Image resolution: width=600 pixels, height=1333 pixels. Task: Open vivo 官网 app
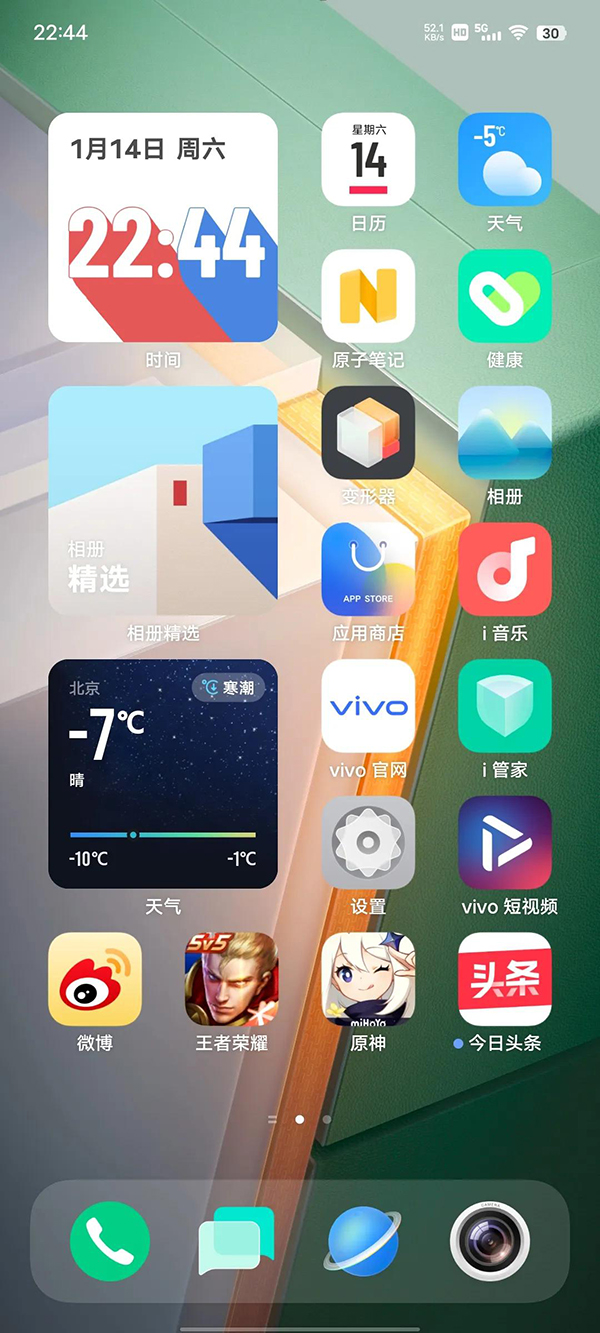[x=368, y=706]
